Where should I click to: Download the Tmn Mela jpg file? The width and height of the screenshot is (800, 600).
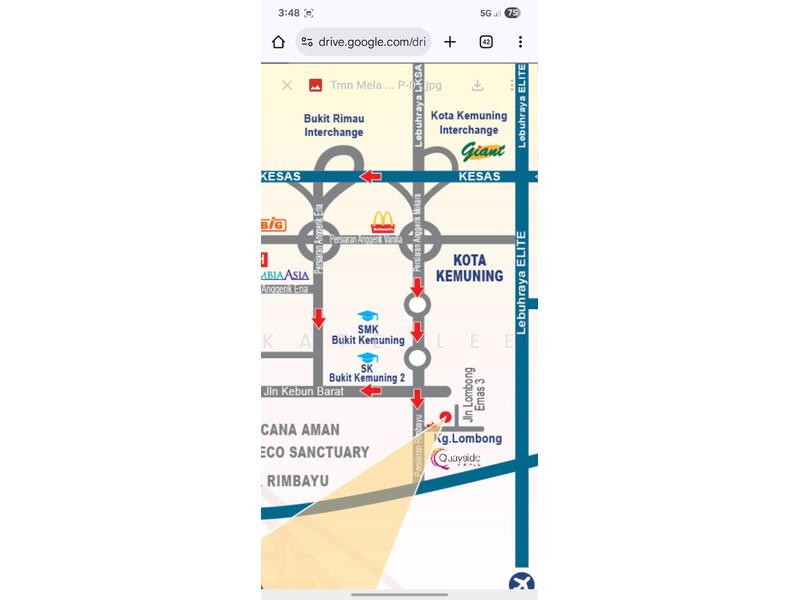click(x=478, y=85)
